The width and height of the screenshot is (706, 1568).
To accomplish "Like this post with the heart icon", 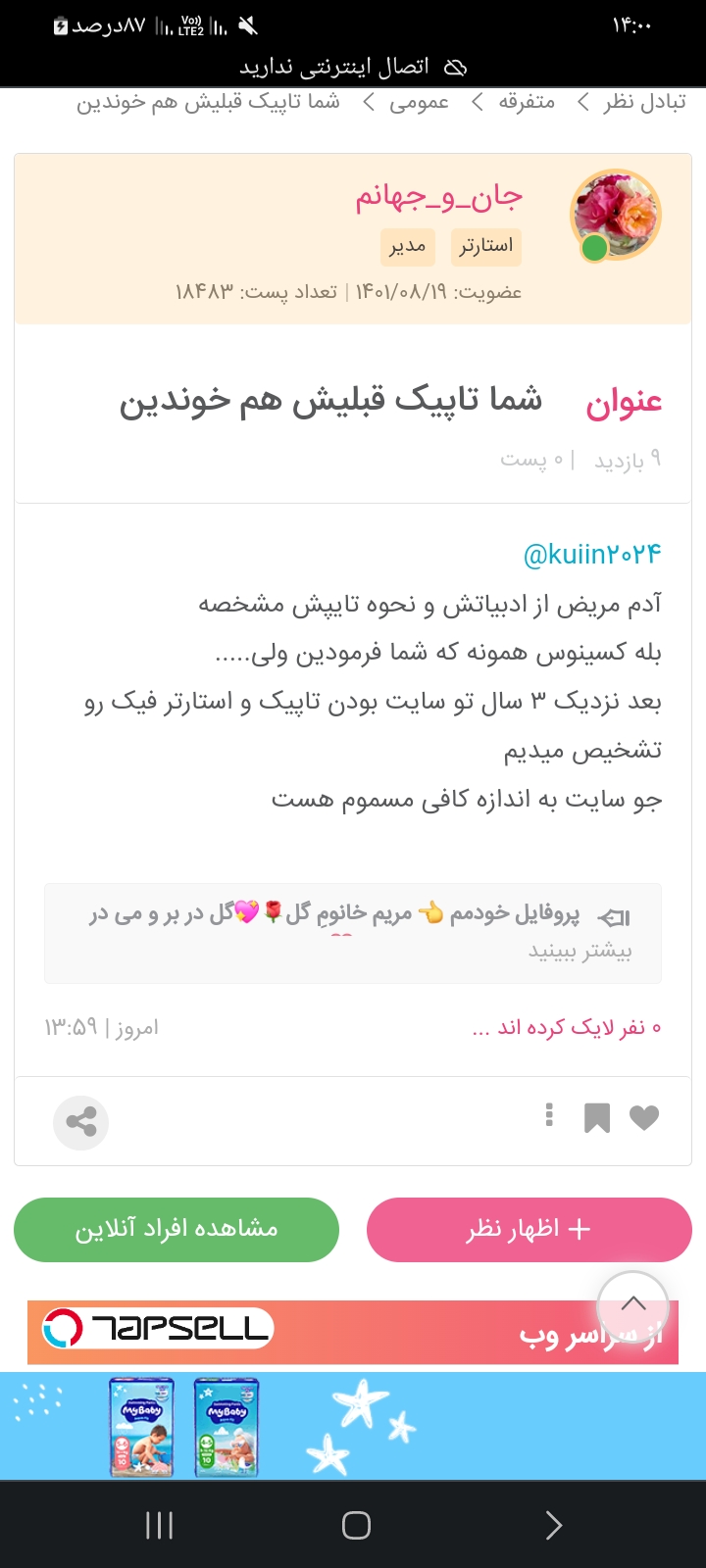I will 644,1117.
